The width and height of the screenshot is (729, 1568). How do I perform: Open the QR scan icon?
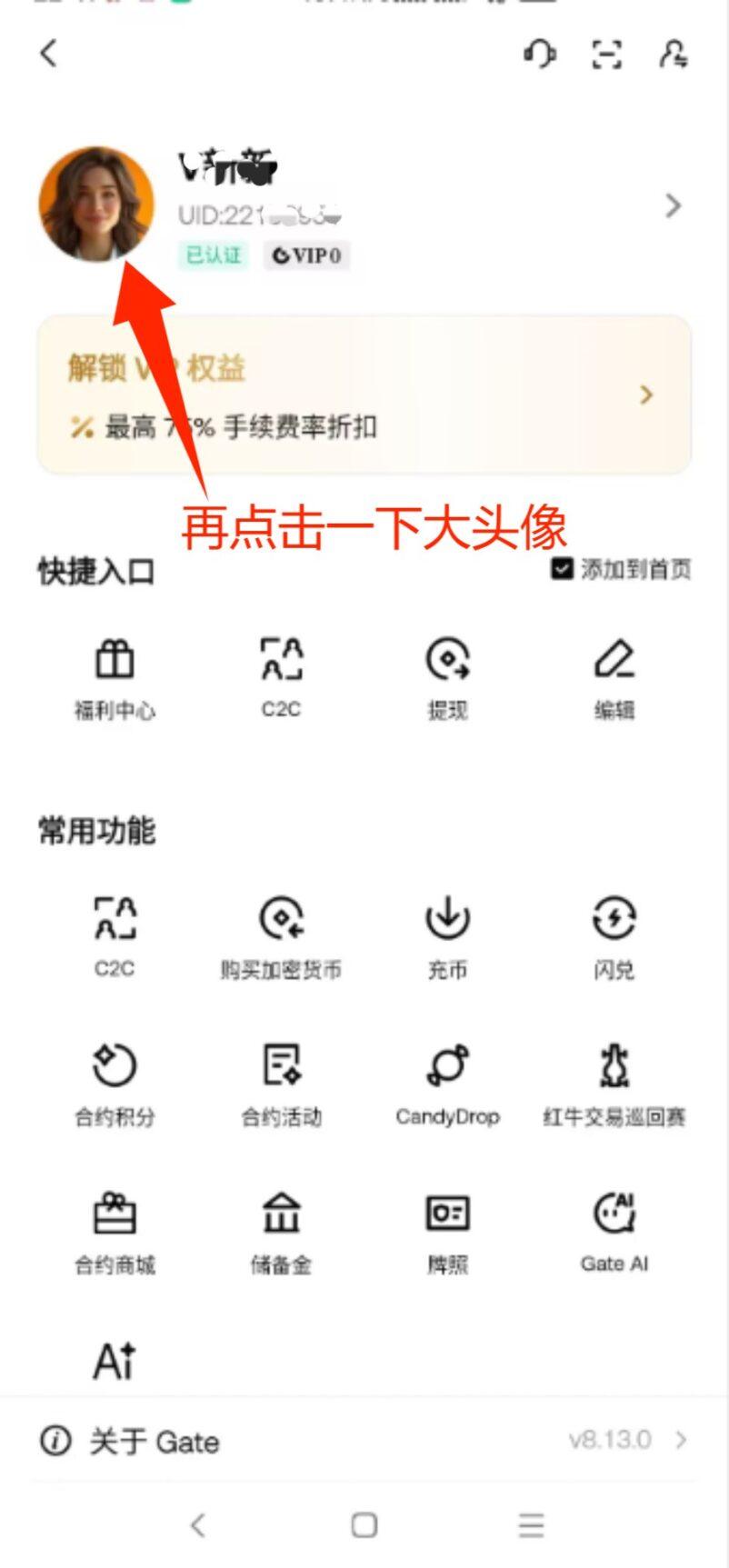tap(606, 55)
